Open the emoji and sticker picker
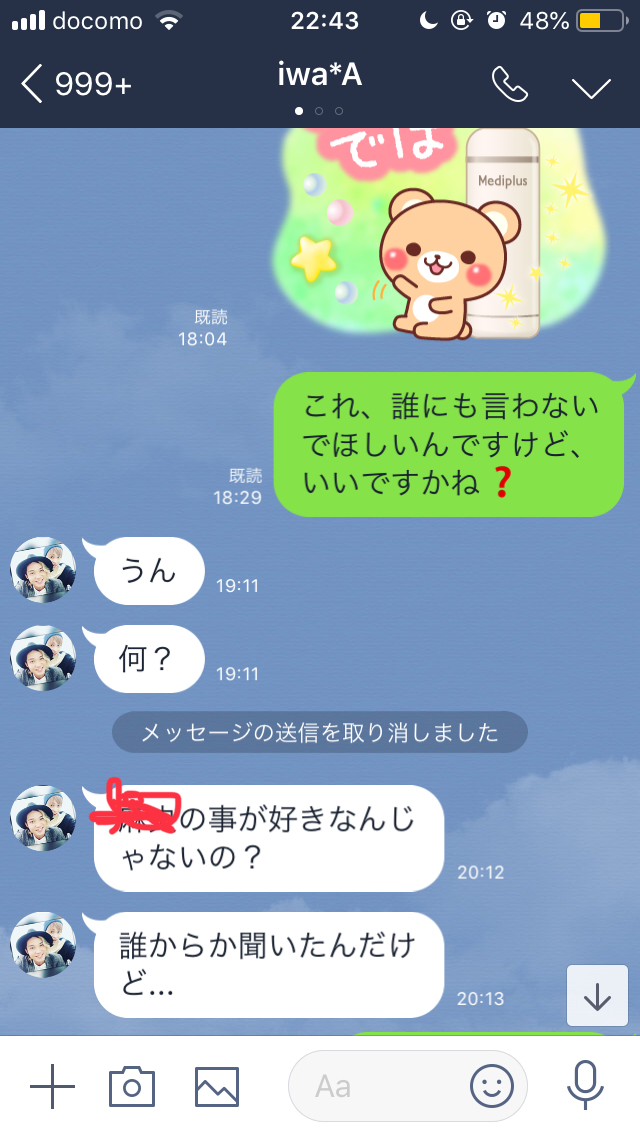 click(492, 1085)
